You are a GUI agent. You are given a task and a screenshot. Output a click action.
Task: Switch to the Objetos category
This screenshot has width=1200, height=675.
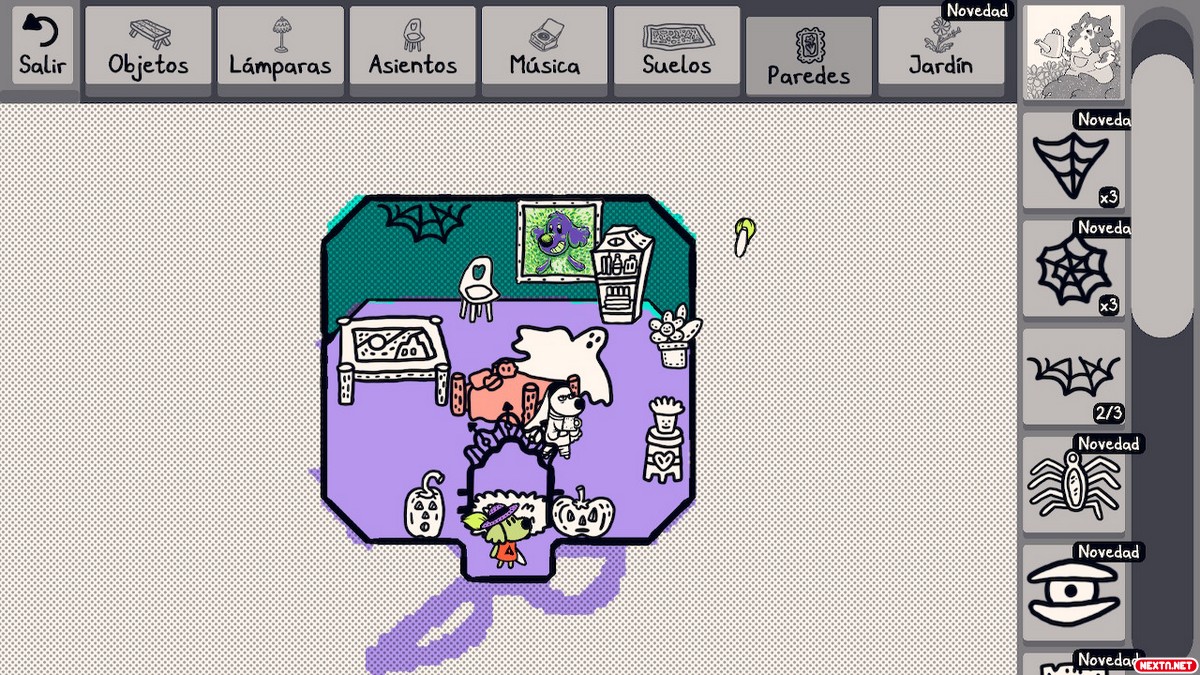(x=148, y=45)
